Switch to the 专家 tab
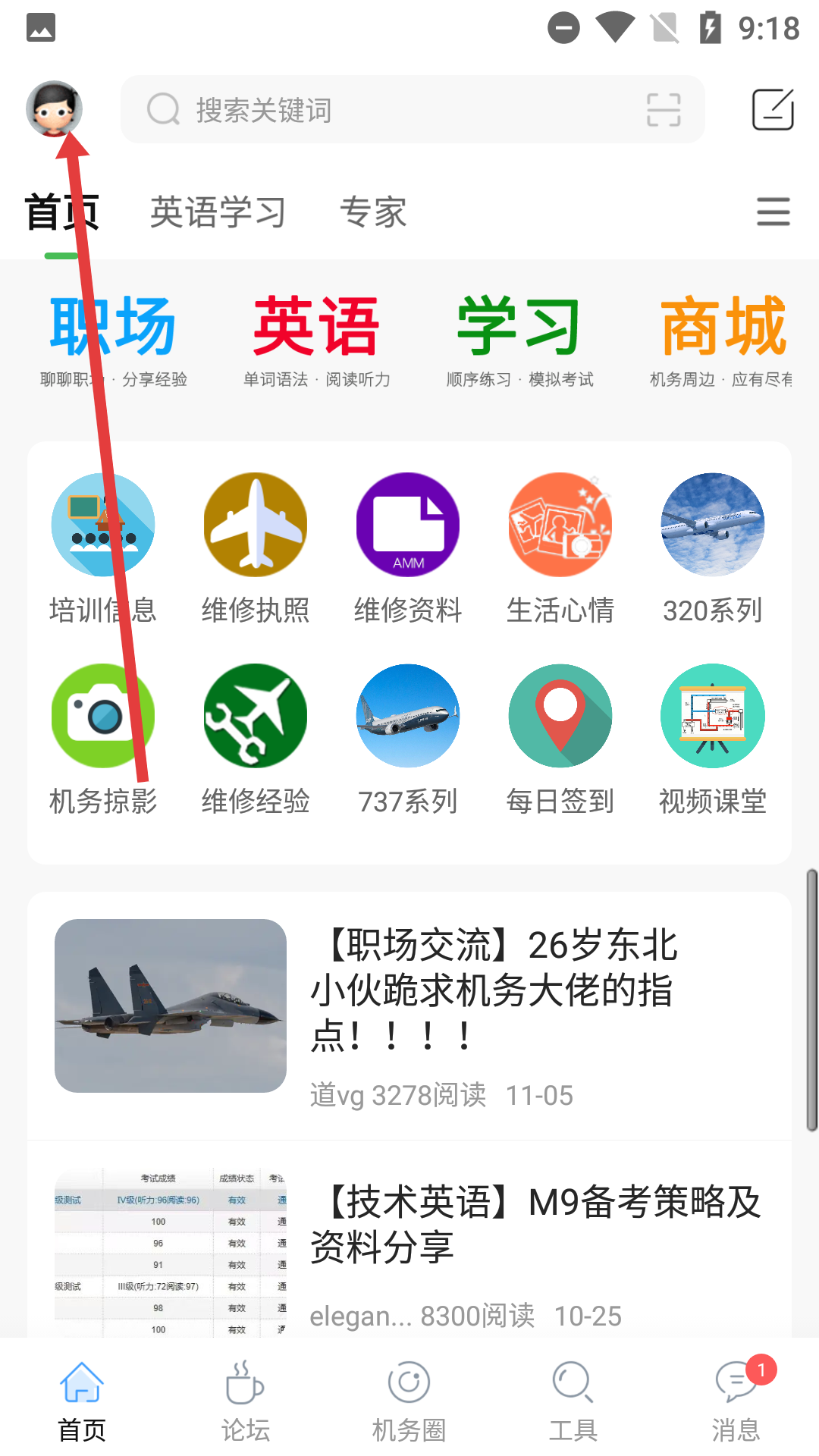Image resolution: width=819 pixels, height=1456 pixels. pyautogui.click(x=373, y=212)
